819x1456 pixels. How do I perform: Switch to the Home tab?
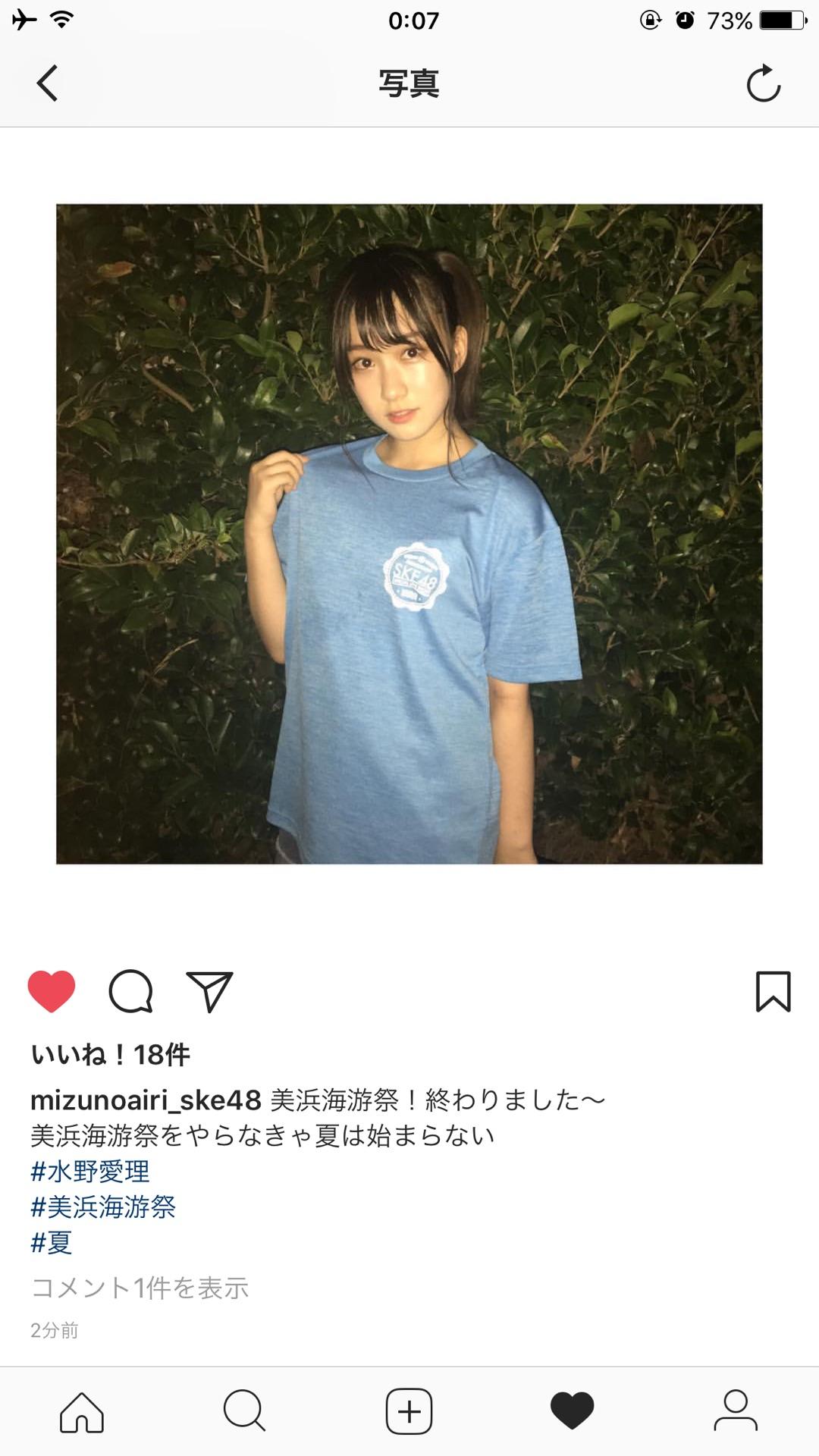click(x=82, y=1411)
